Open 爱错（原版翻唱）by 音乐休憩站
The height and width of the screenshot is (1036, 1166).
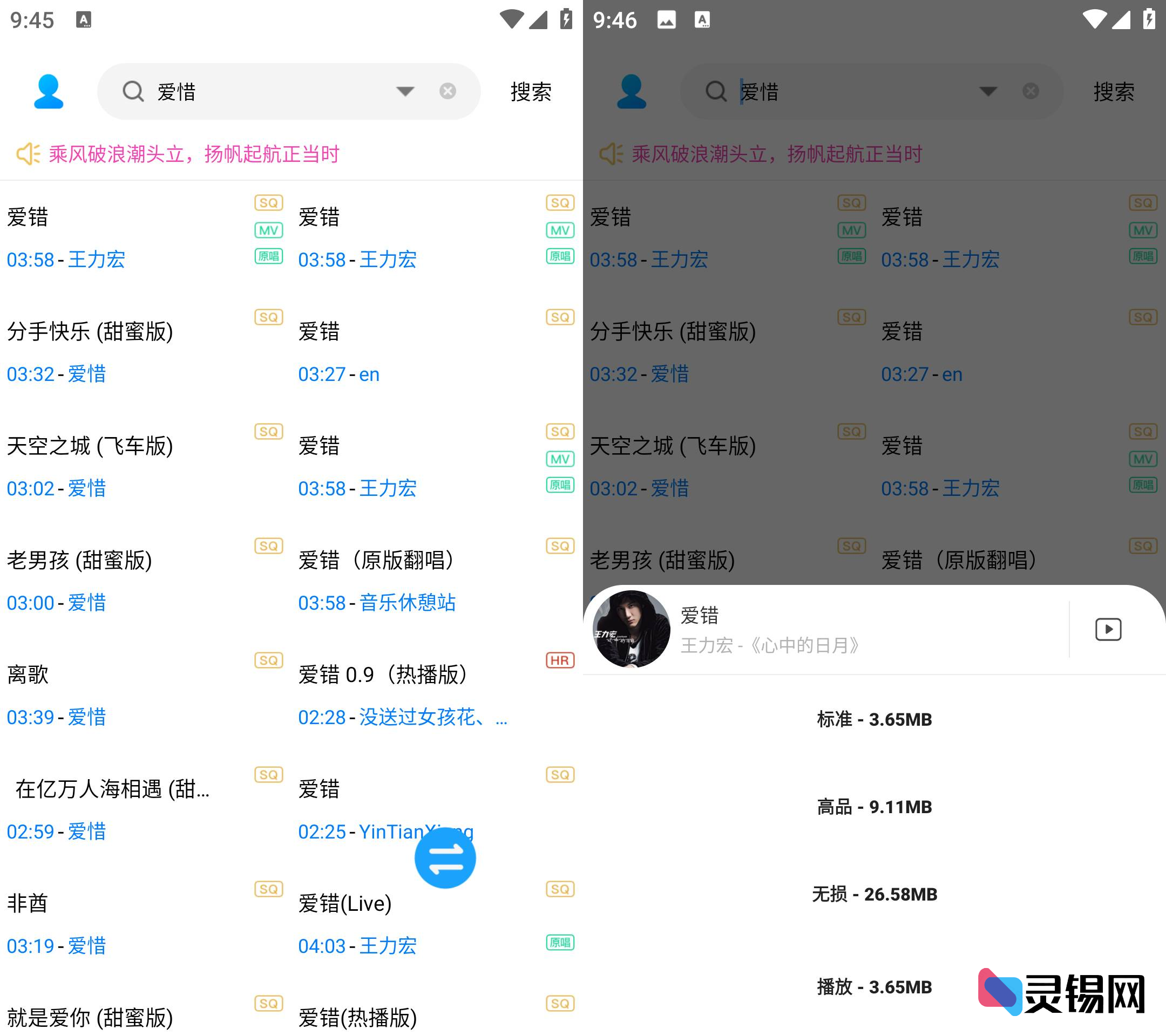click(x=399, y=581)
